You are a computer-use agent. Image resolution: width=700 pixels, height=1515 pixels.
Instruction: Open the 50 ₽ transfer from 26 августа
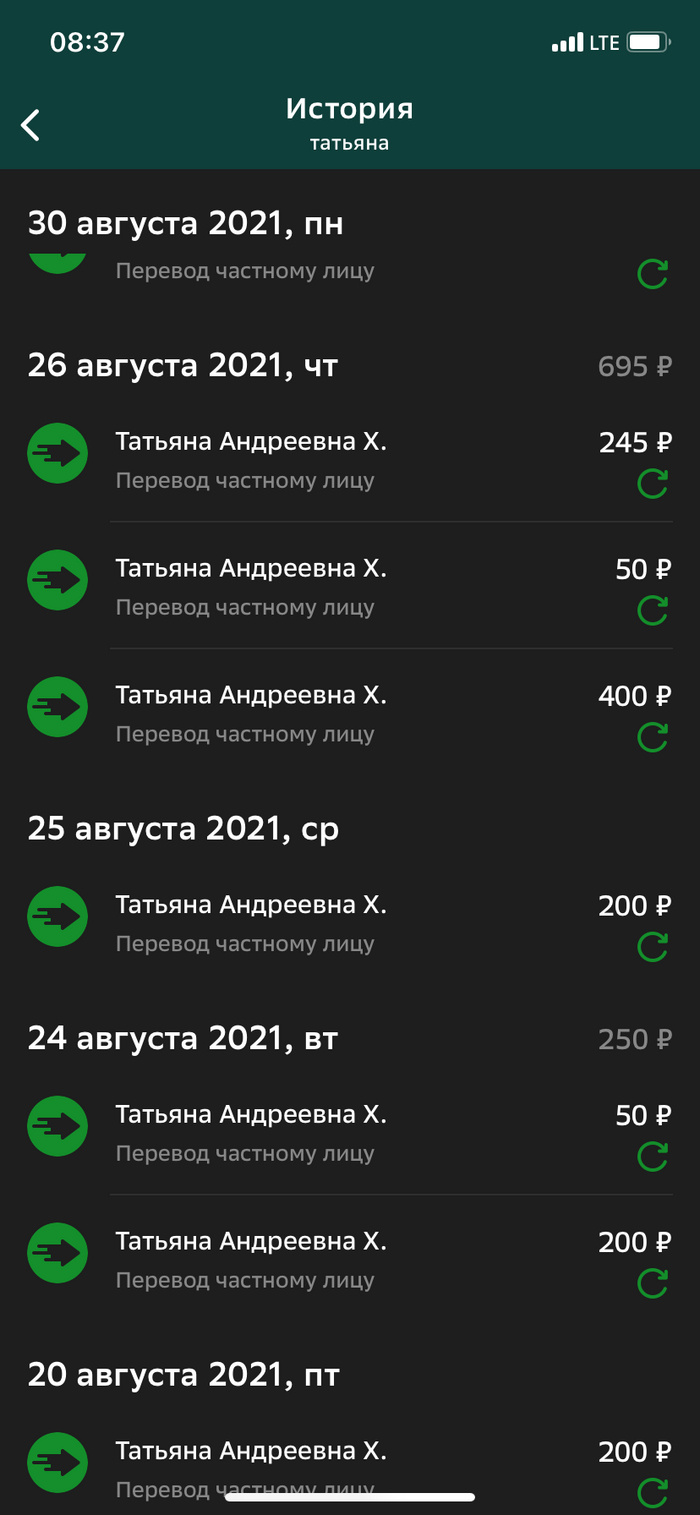point(250,586)
